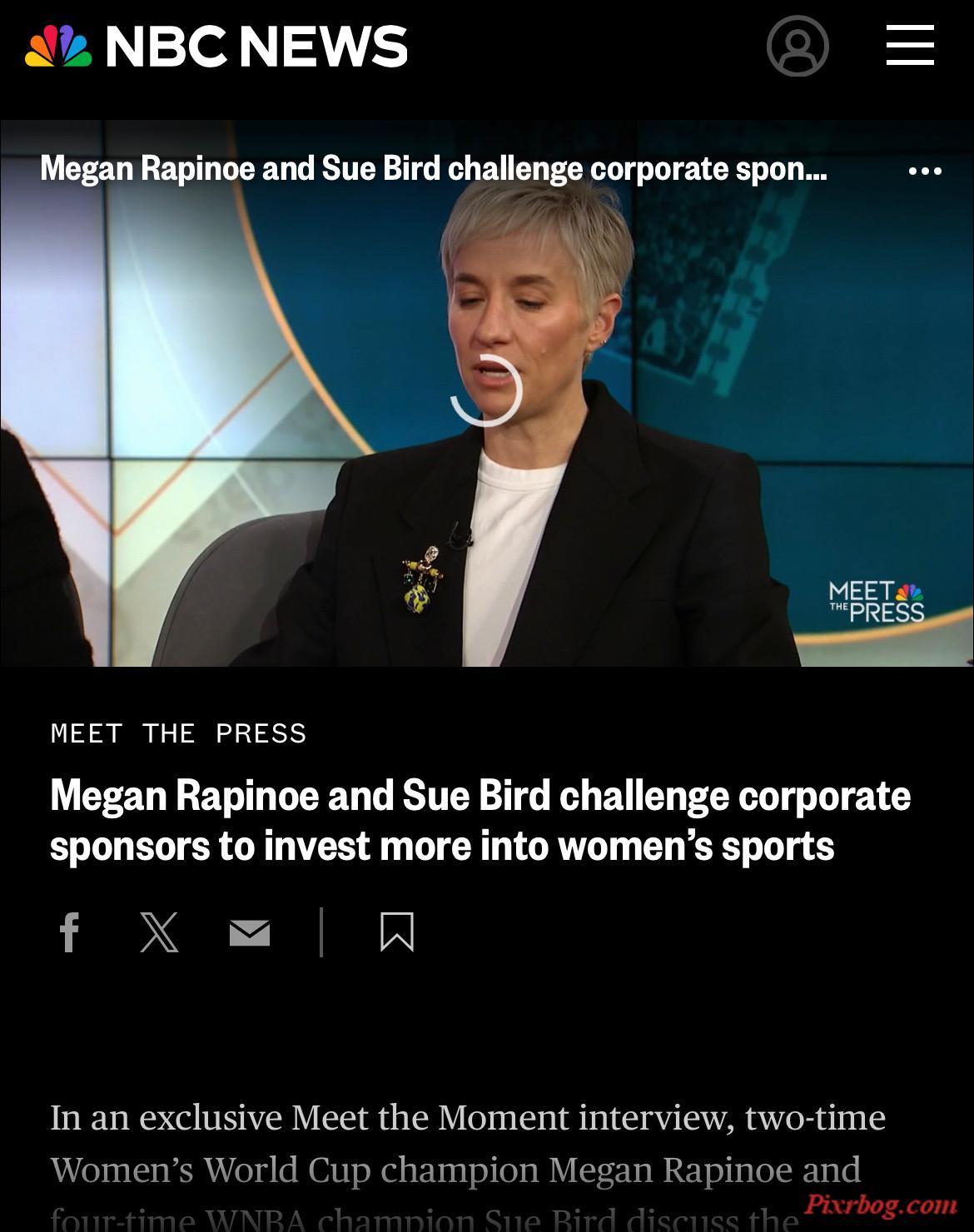Share the article on X
Image resolution: width=974 pixels, height=1232 pixels.
[x=159, y=931]
